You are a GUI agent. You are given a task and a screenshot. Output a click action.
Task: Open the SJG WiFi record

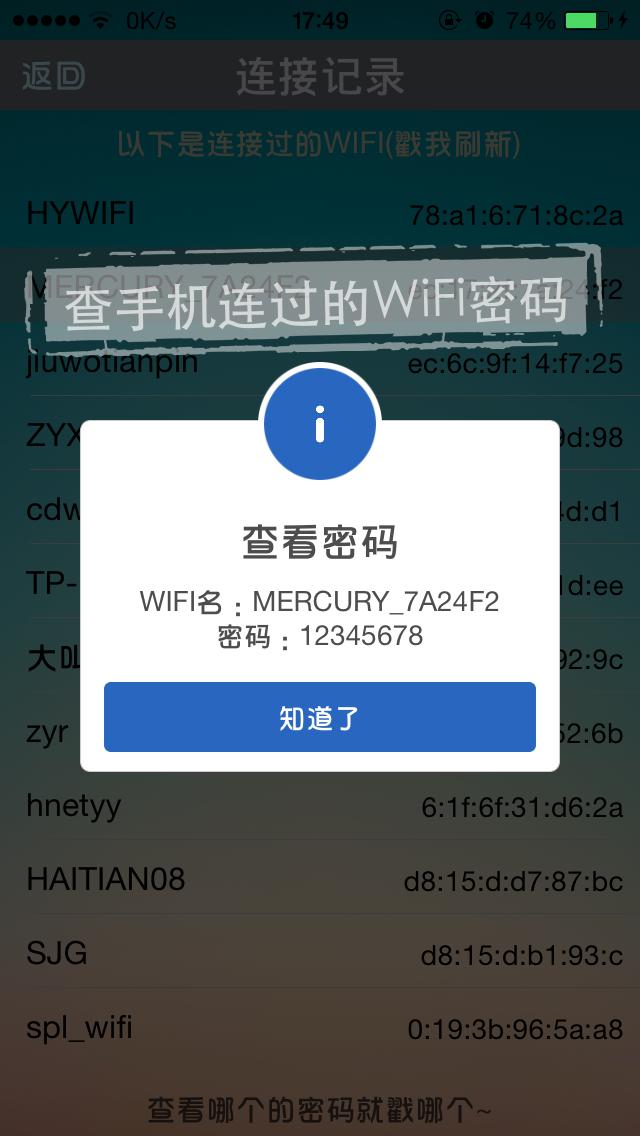(x=320, y=953)
